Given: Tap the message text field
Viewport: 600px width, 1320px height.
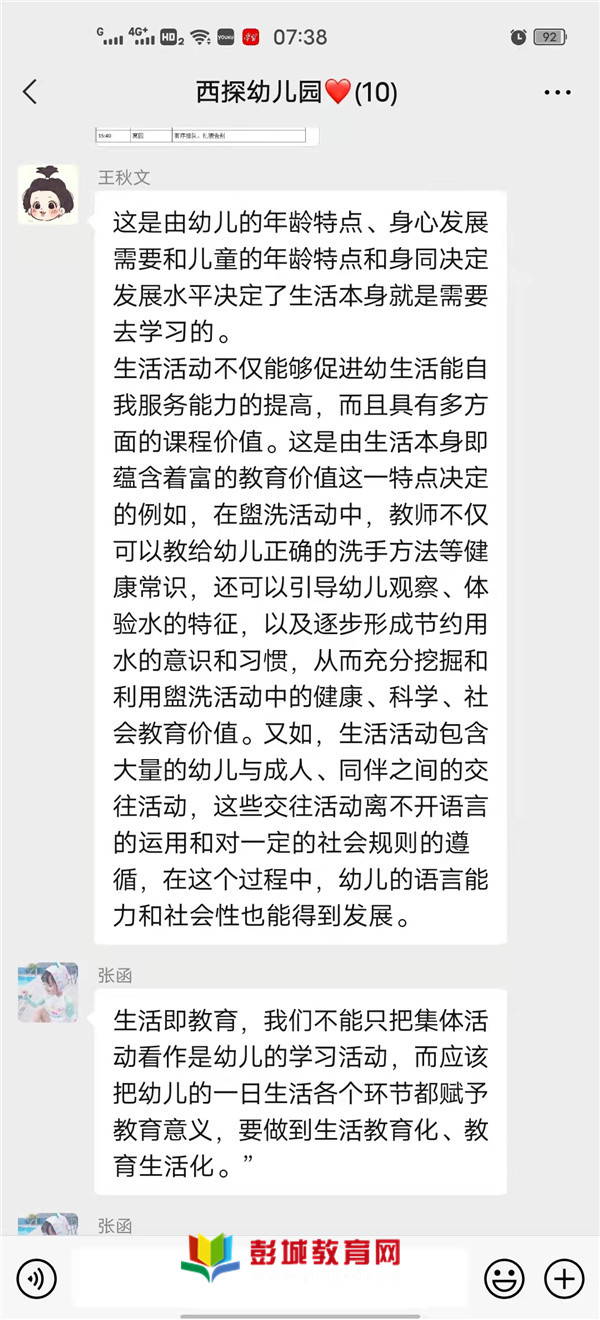Looking at the screenshot, I should 270,1278.
